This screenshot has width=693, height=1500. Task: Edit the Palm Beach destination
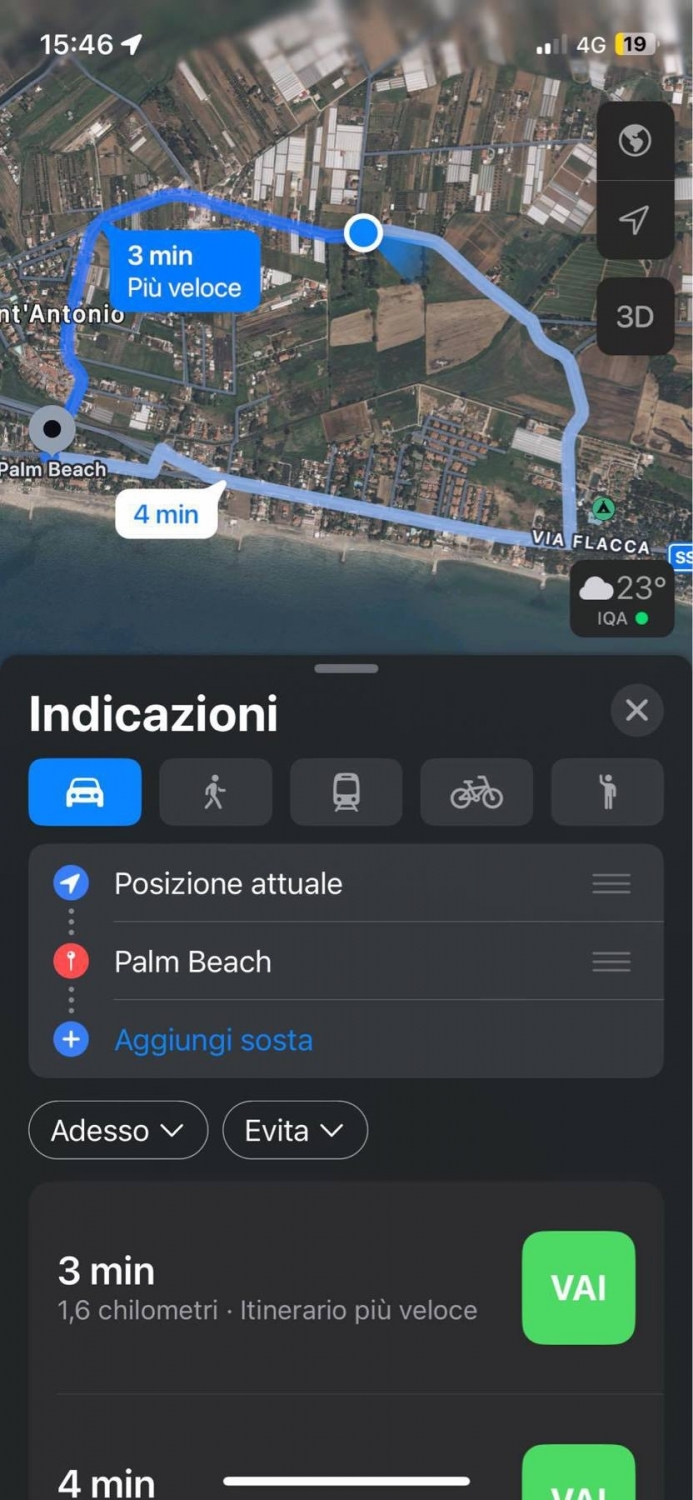pyautogui.click(x=193, y=962)
